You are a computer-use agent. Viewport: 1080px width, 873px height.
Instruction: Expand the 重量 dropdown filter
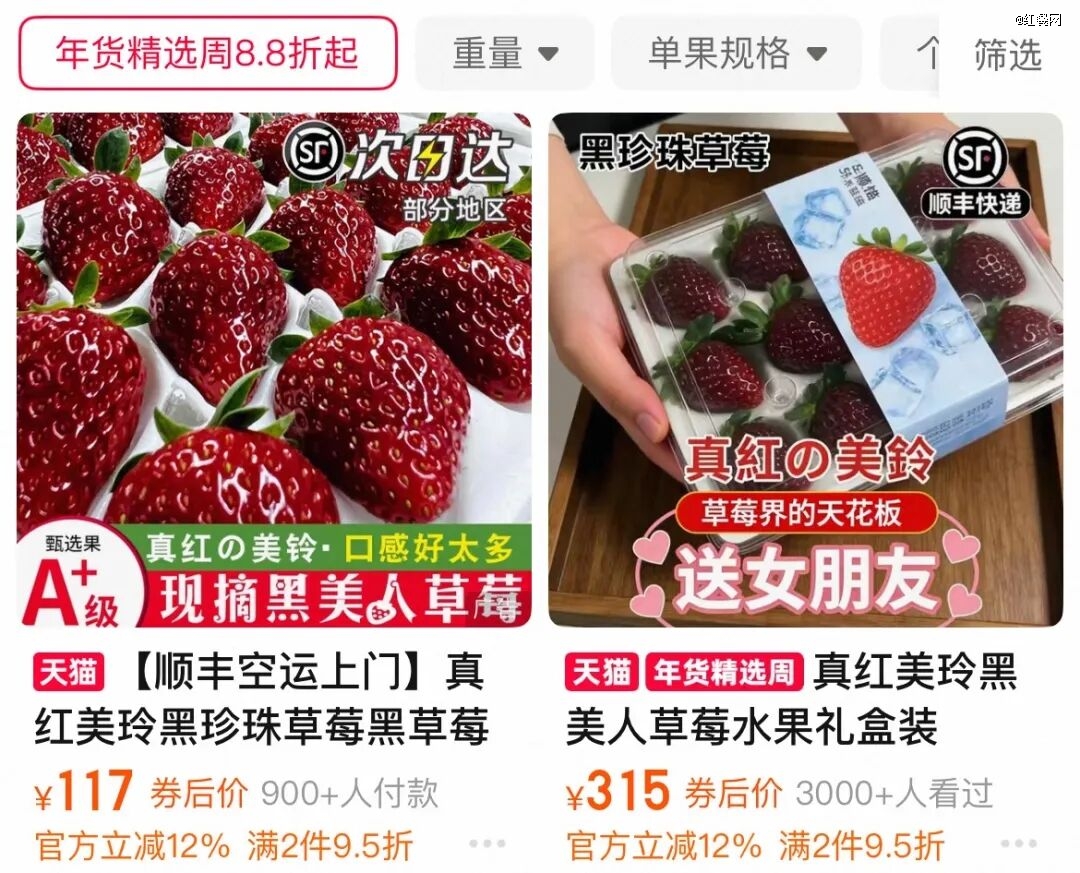[x=505, y=53]
